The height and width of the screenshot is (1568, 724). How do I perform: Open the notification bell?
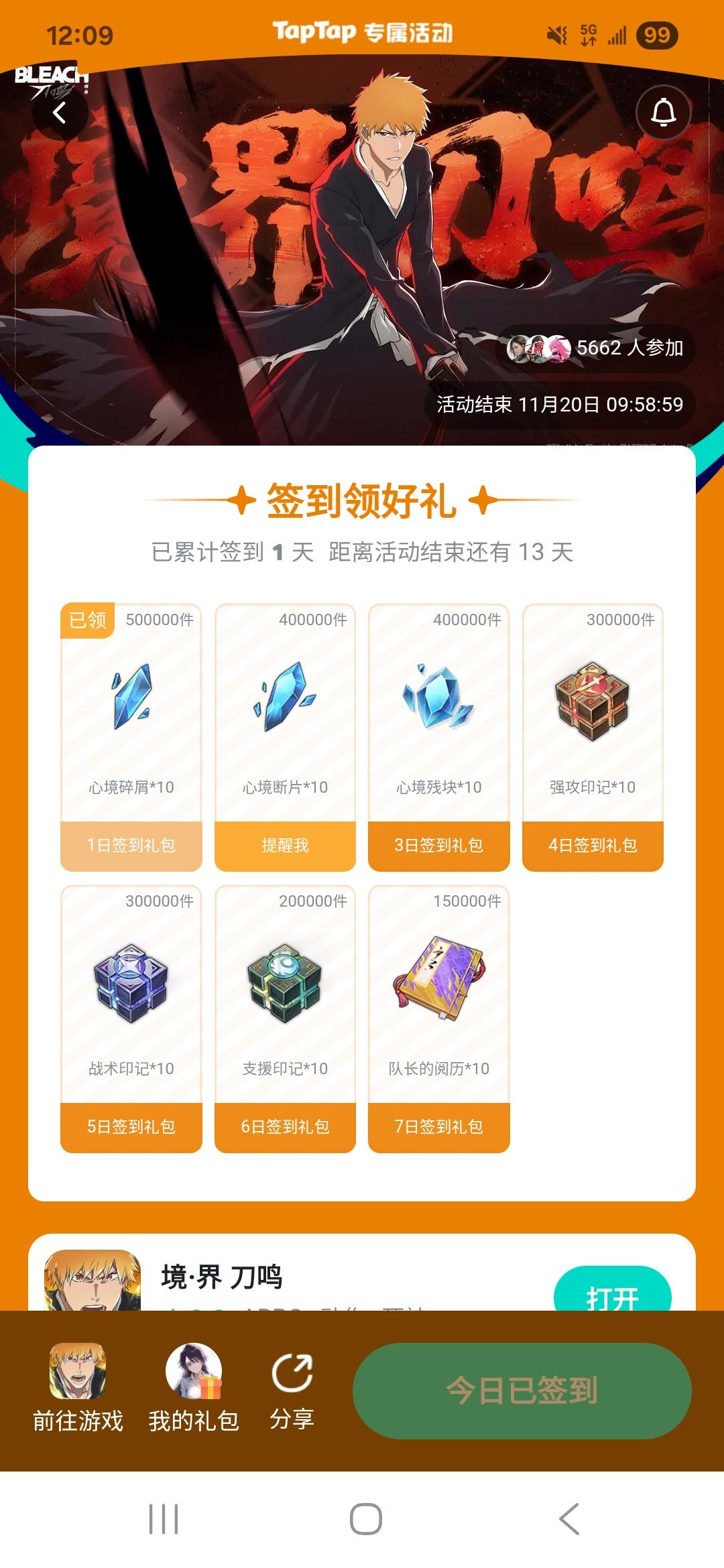pyautogui.click(x=664, y=111)
